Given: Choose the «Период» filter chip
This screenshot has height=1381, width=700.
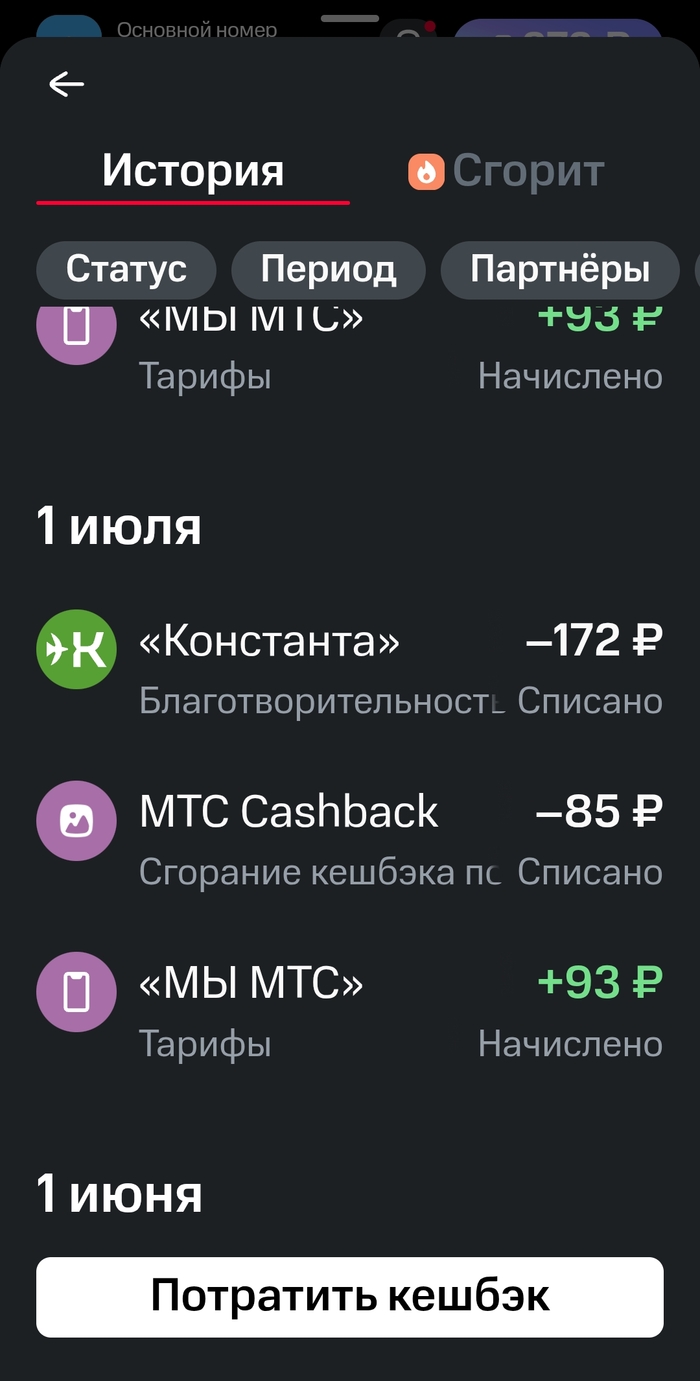Looking at the screenshot, I should (x=328, y=270).
